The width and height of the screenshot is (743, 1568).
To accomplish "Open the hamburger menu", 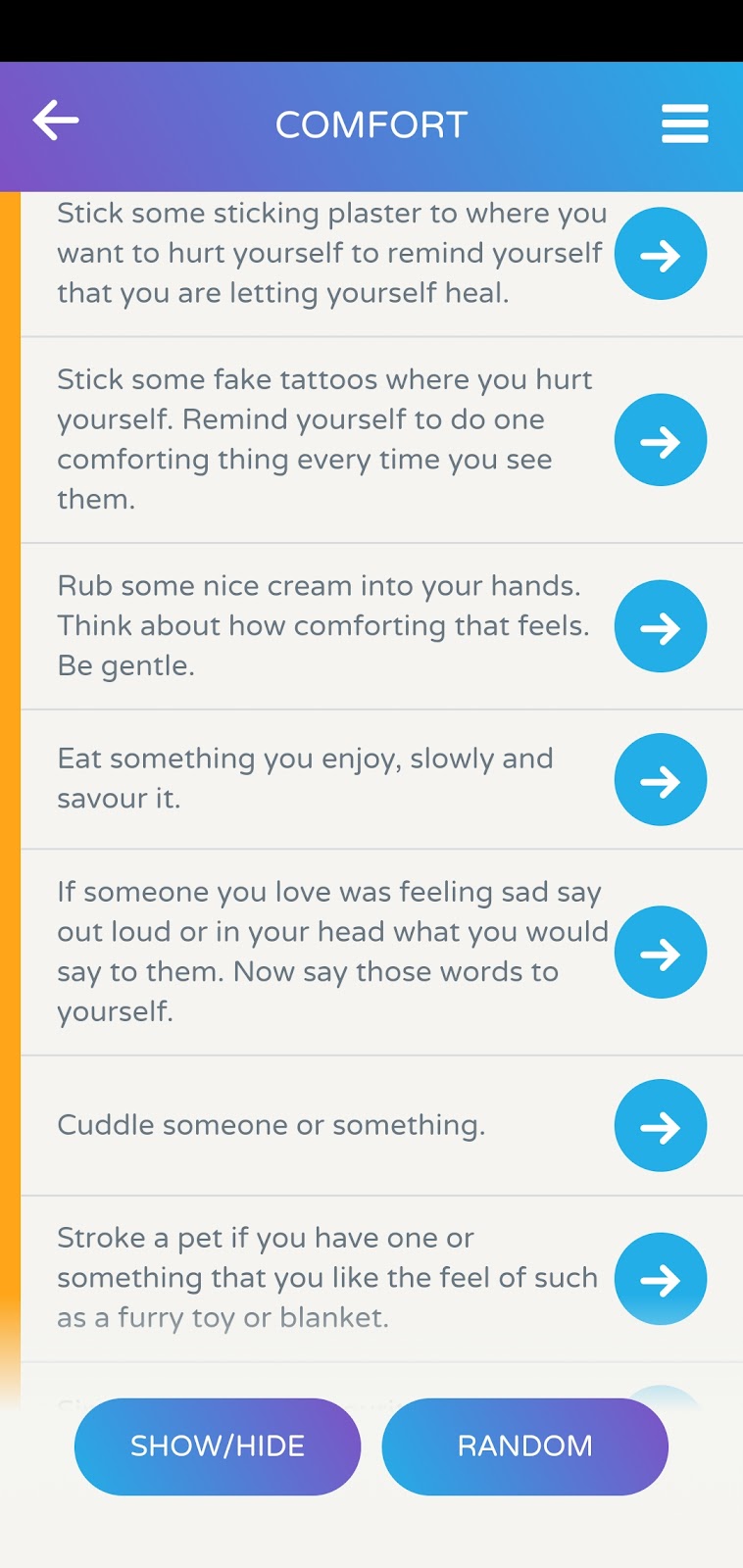I will point(684,124).
